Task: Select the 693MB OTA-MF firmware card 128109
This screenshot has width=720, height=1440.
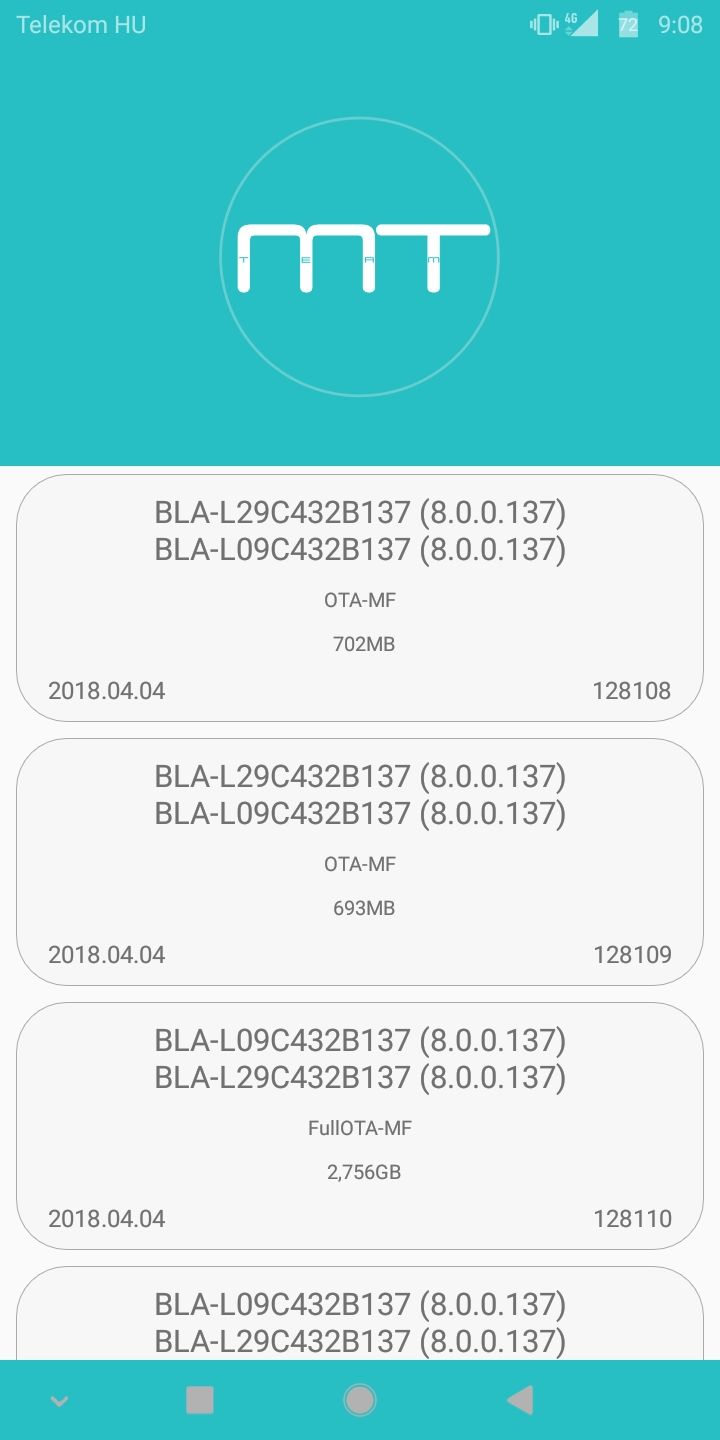Action: 360,862
